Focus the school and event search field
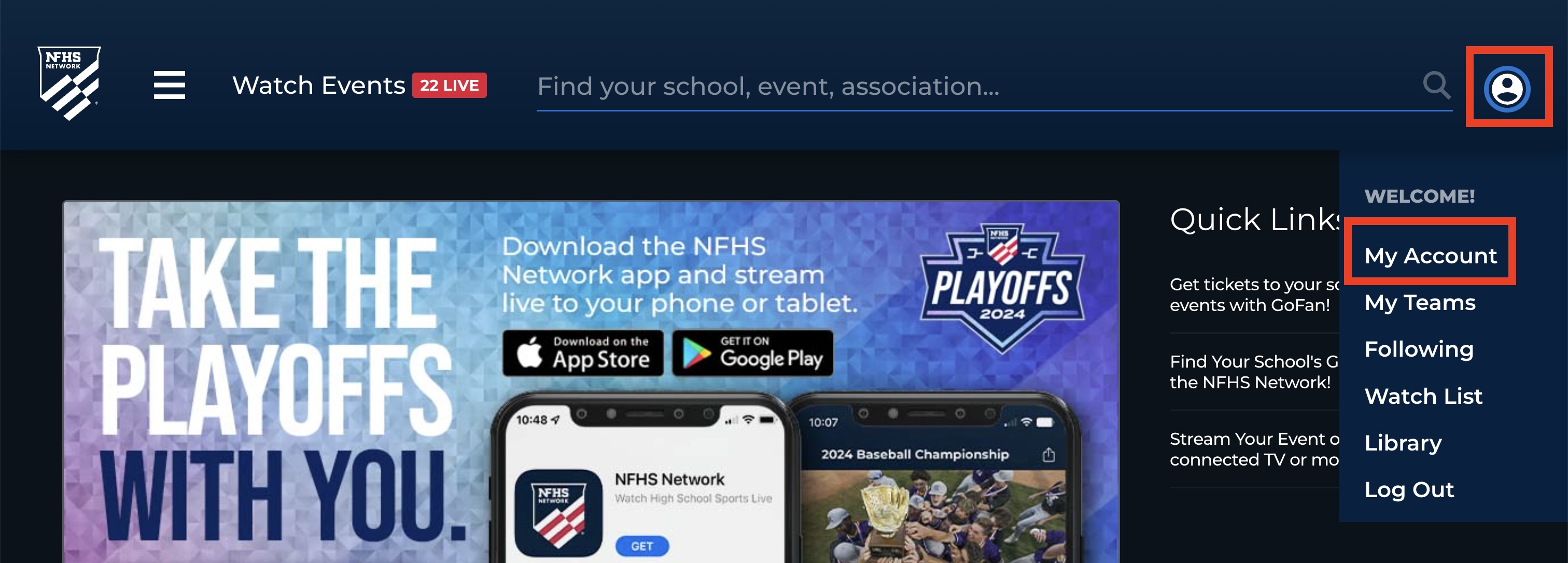 click(974, 87)
